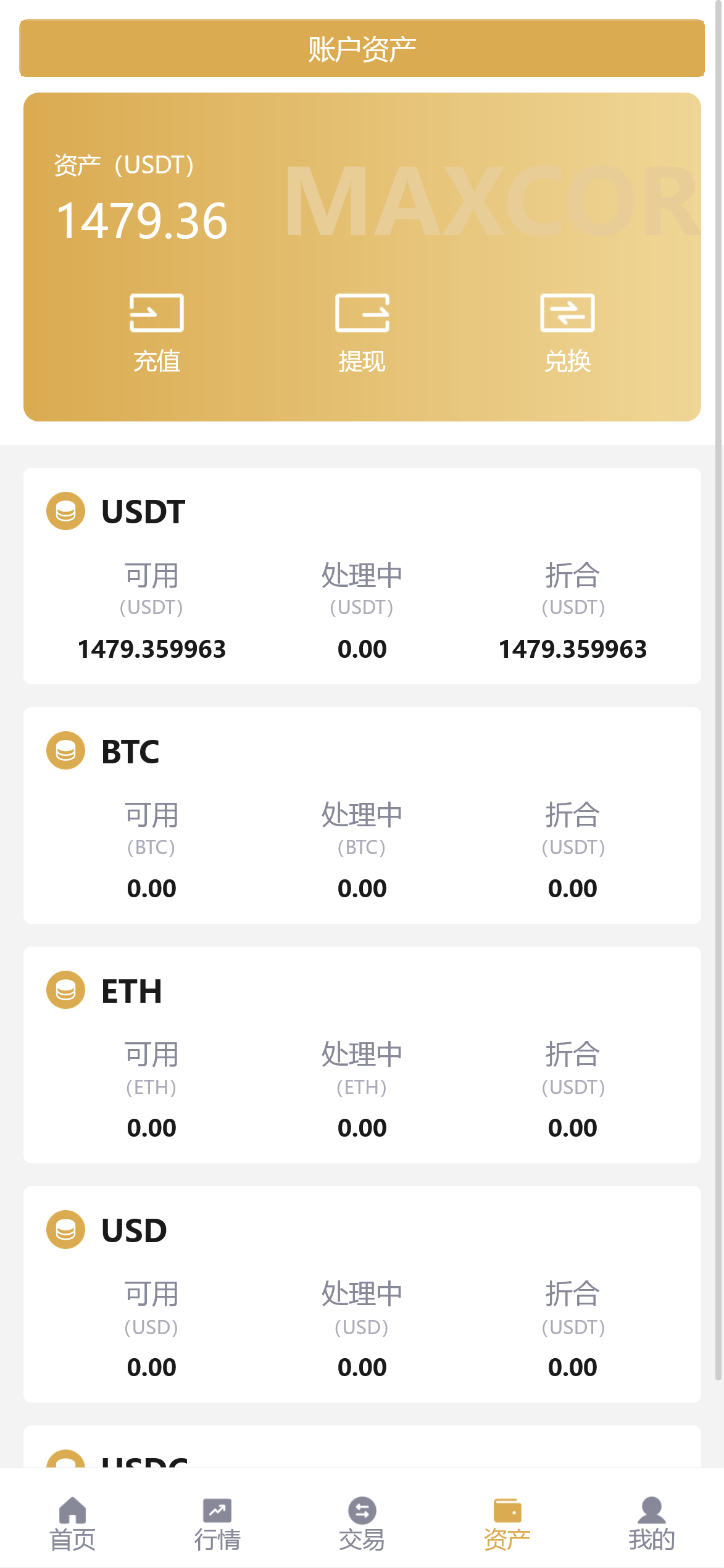Tap the 提现 text label
This screenshot has width=724, height=1568.
point(362,361)
